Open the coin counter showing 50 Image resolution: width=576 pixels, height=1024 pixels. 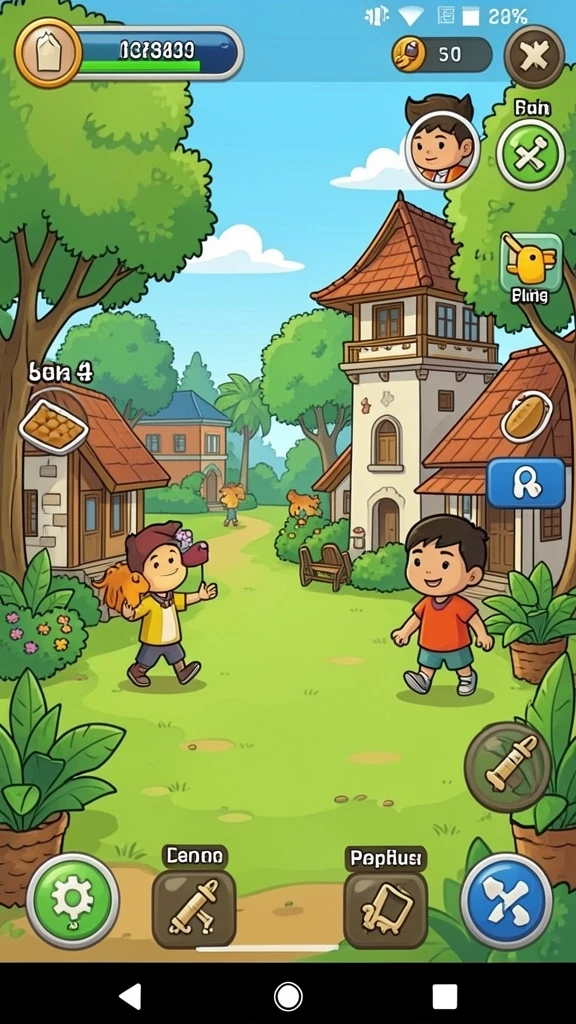[441, 54]
